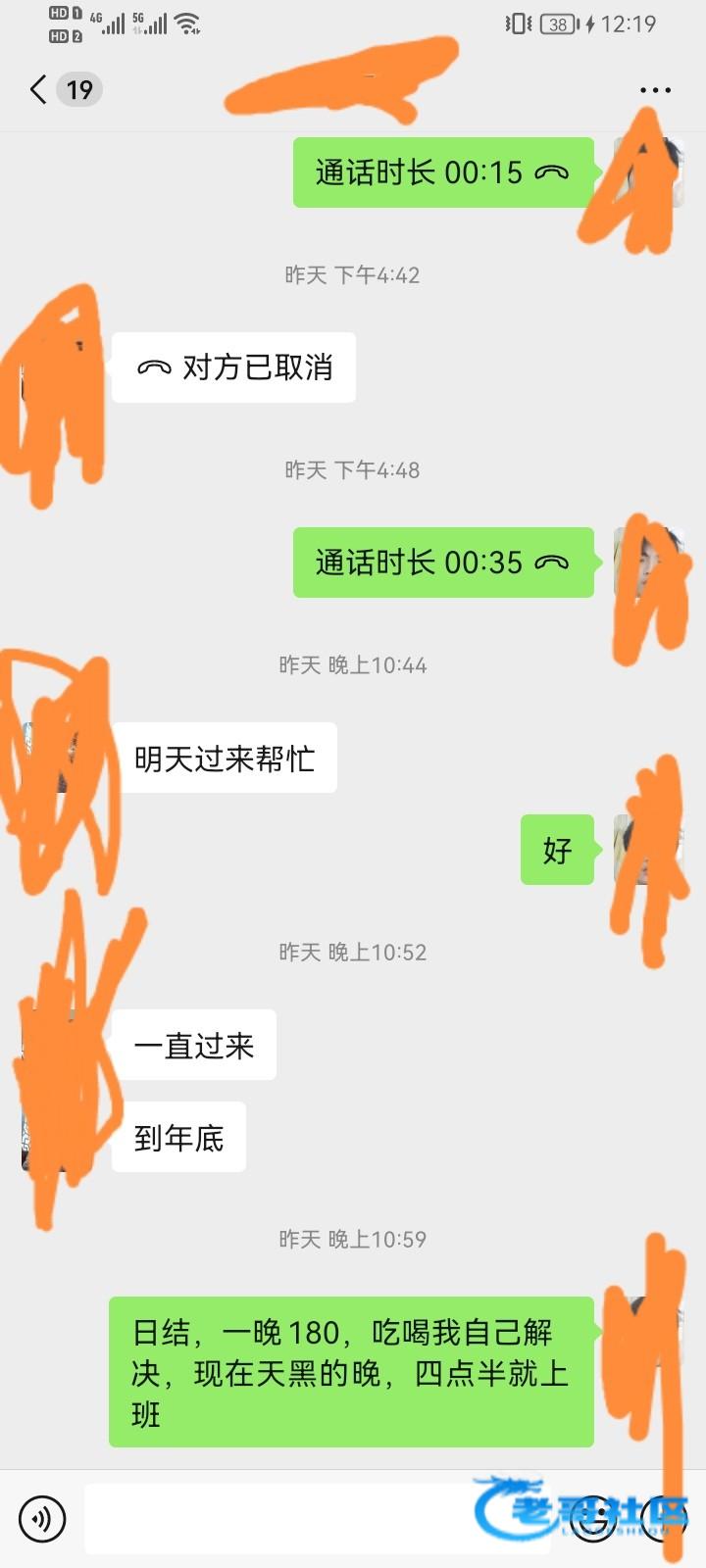Go back to the chat list
Image resolution: width=706 pixels, height=1568 pixels.
(x=39, y=90)
